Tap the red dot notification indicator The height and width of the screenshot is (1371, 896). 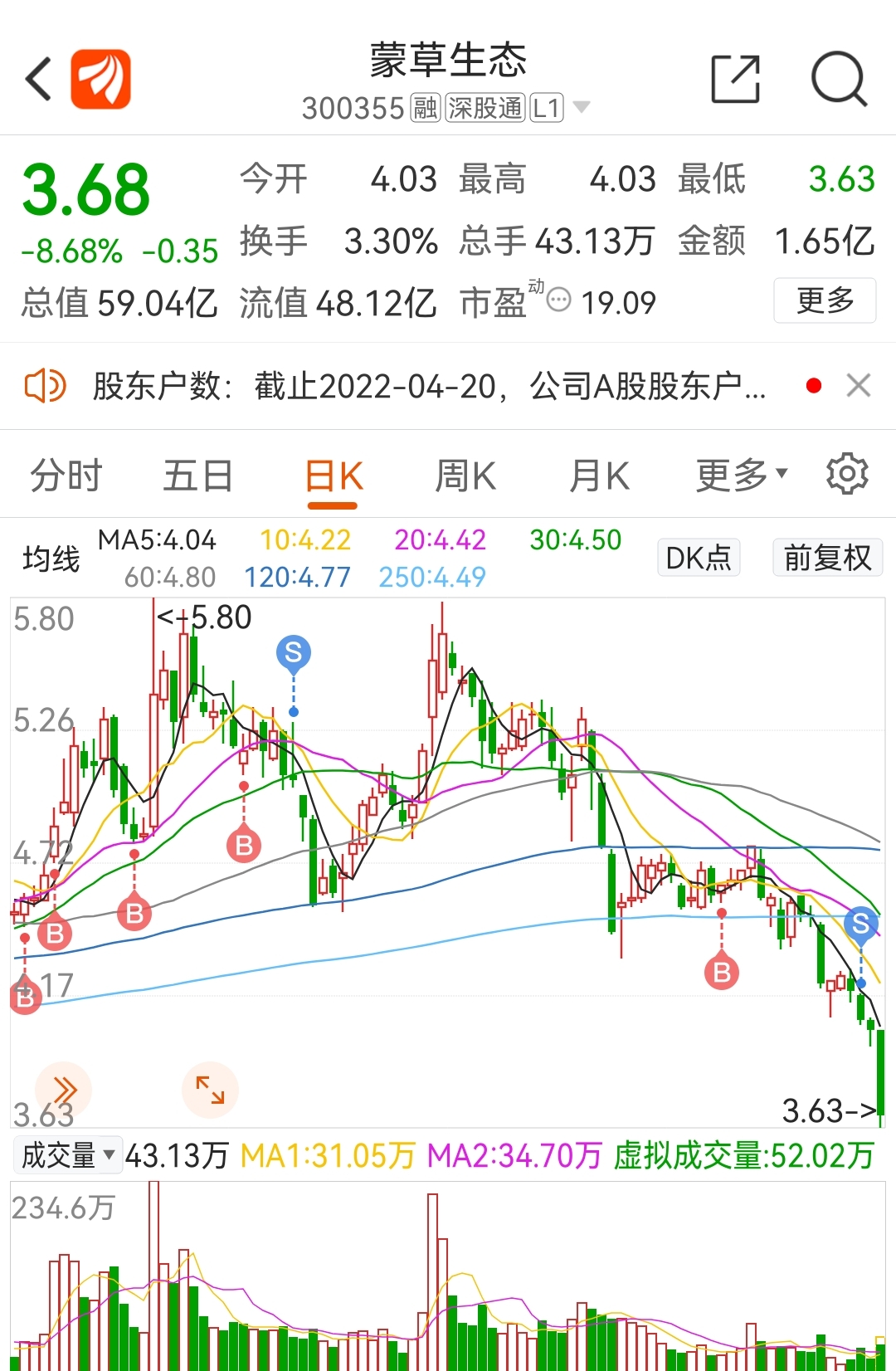point(814,385)
